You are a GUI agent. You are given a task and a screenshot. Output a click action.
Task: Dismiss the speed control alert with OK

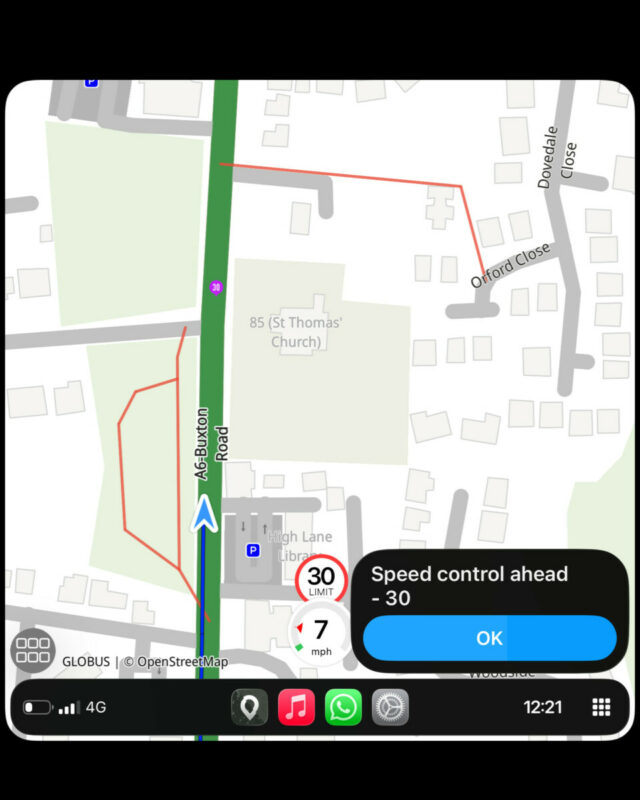[489, 638]
